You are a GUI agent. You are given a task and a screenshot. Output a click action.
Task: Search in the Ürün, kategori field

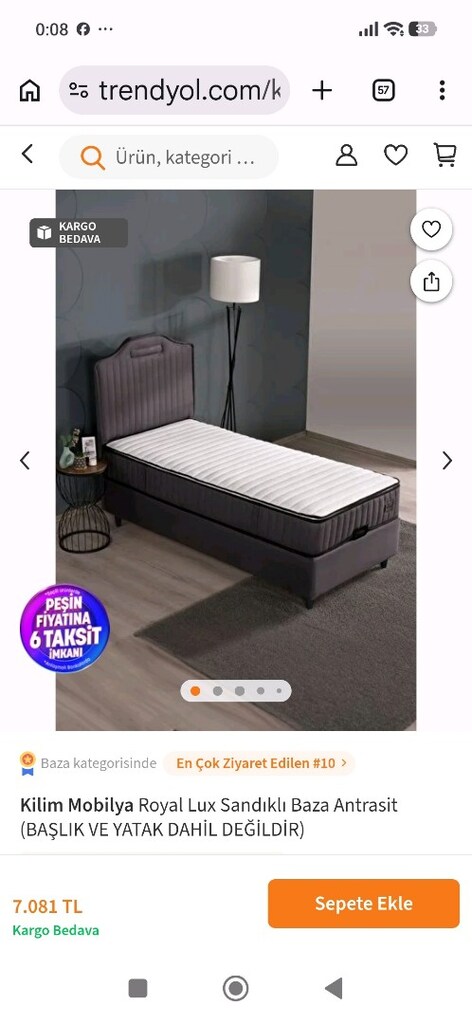169,157
